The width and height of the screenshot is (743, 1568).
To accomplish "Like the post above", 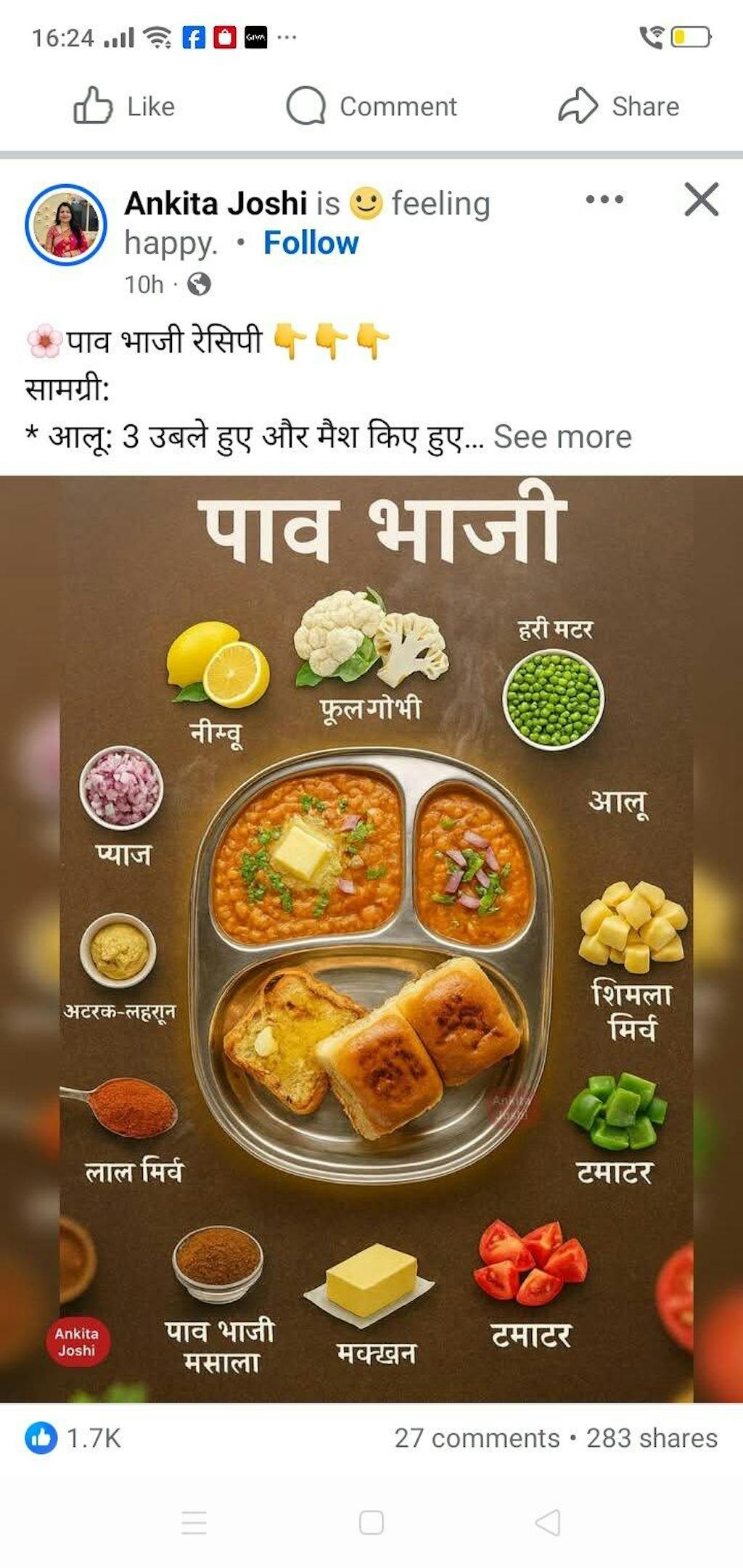I will point(125,107).
